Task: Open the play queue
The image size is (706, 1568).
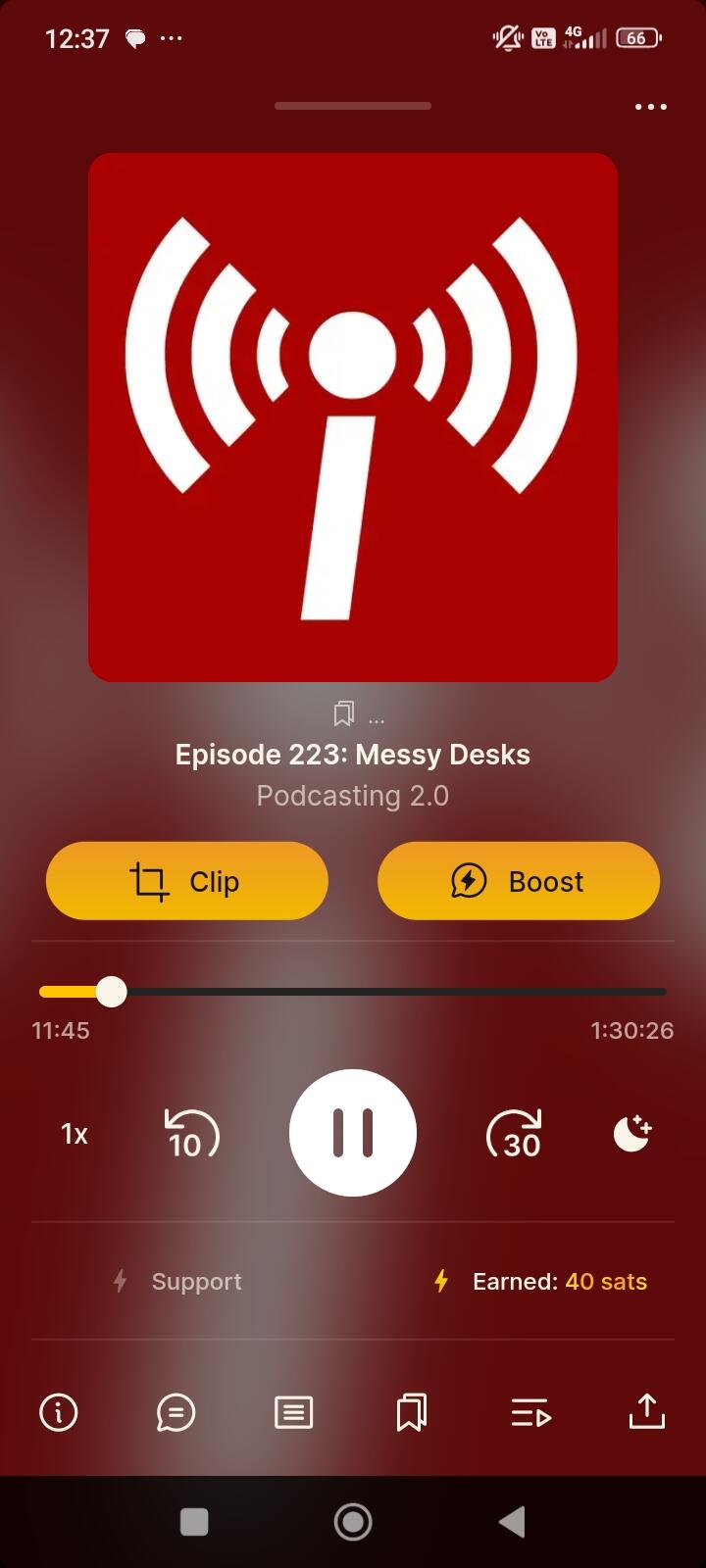Action: 530,1414
